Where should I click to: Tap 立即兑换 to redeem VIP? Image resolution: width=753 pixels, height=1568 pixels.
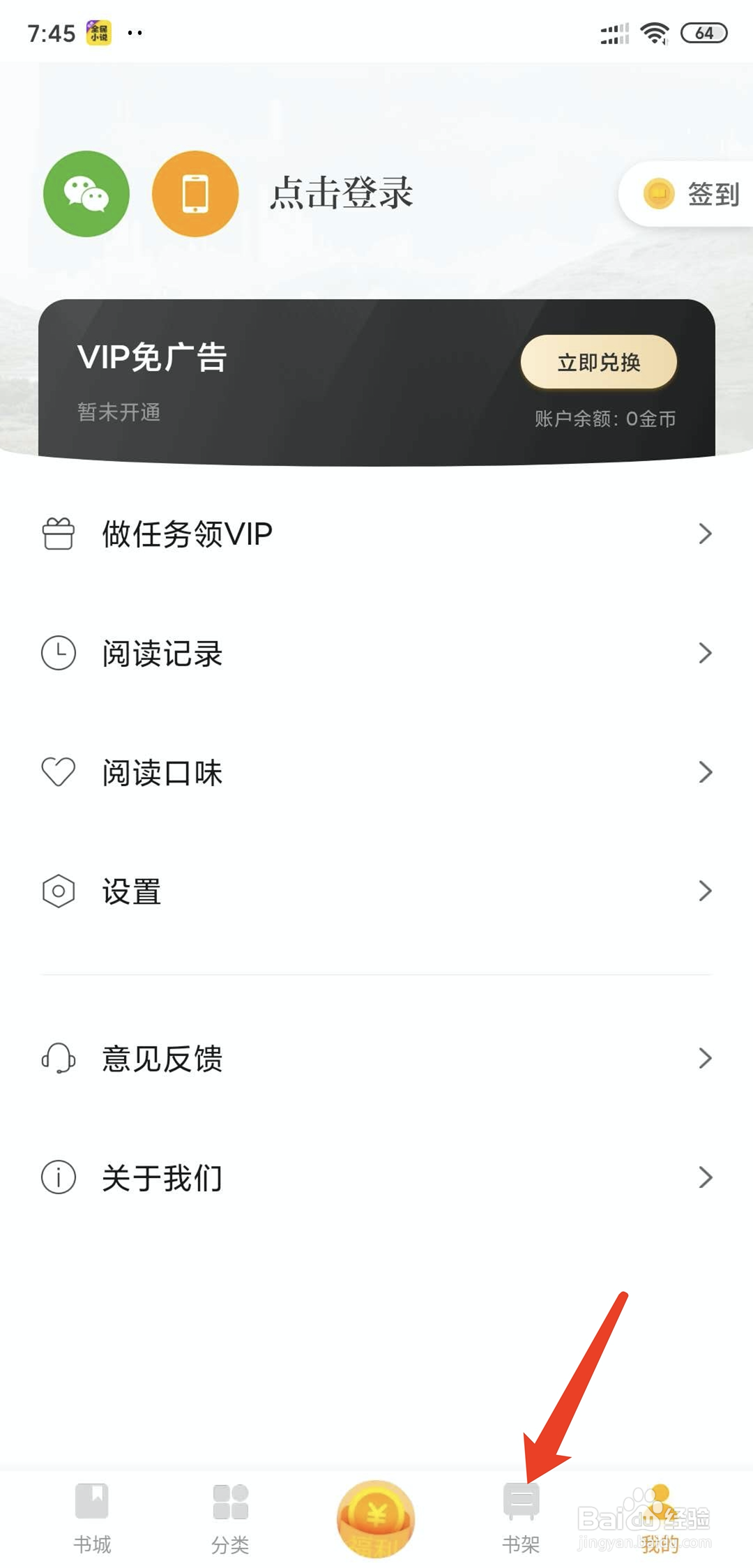[598, 362]
